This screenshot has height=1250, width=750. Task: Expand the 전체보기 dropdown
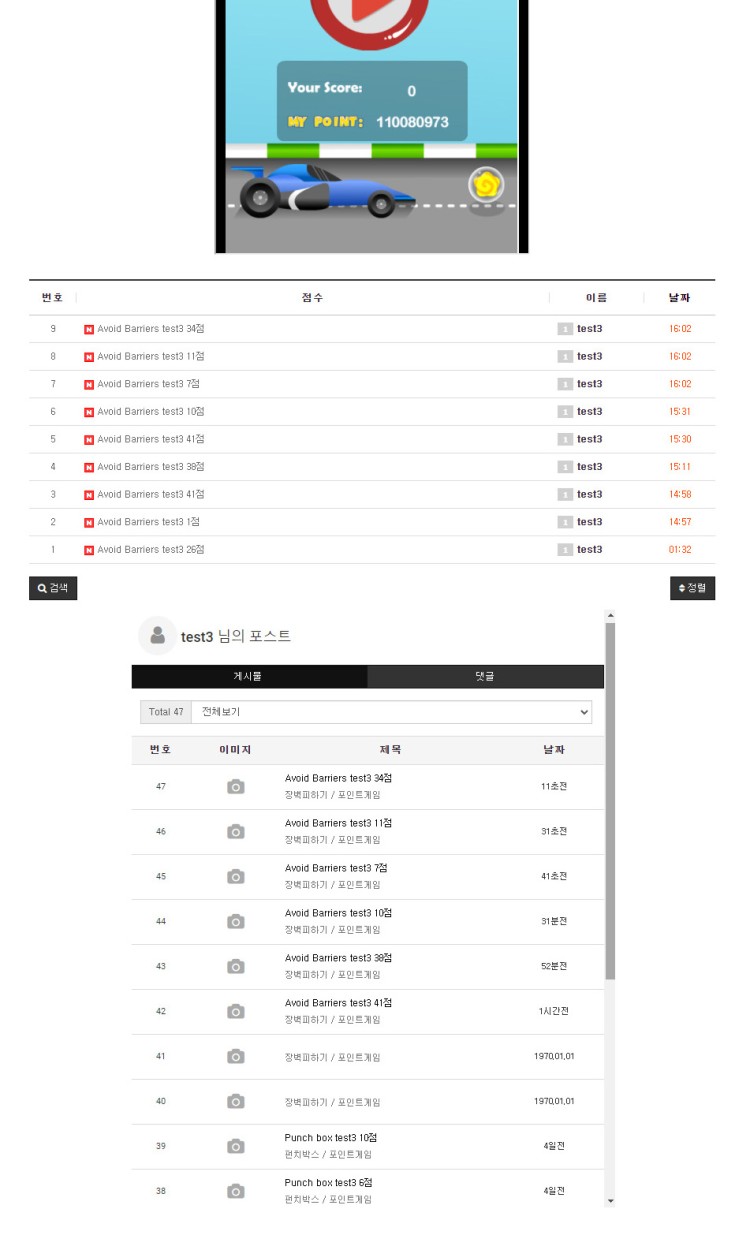point(390,712)
